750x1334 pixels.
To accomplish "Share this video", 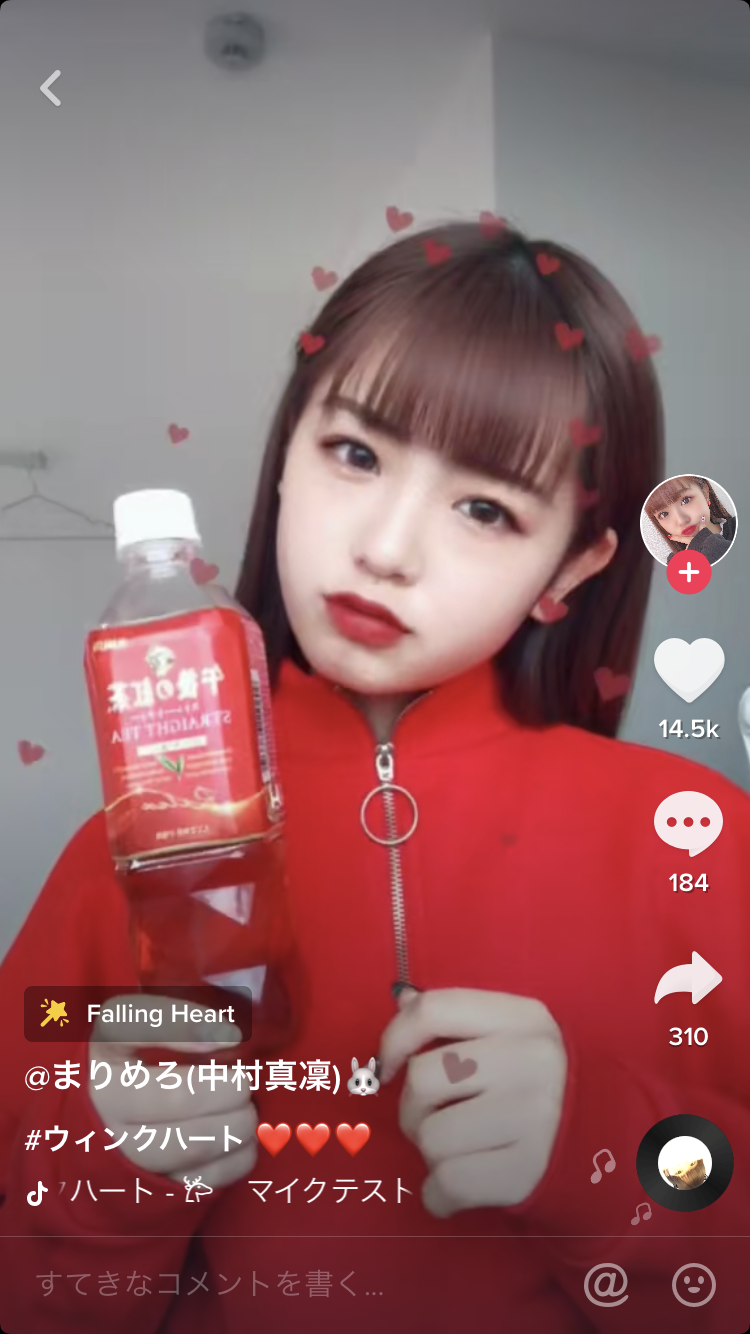I will pyautogui.click(x=688, y=978).
